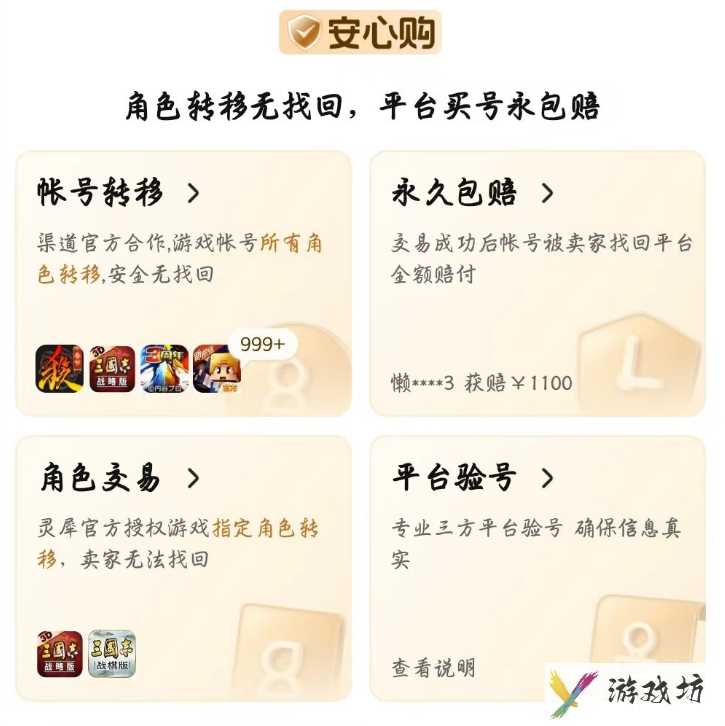This screenshot has height=726, width=725.
Task: Tap 查看说明 under 平台验号
Action: click(433, 668)
